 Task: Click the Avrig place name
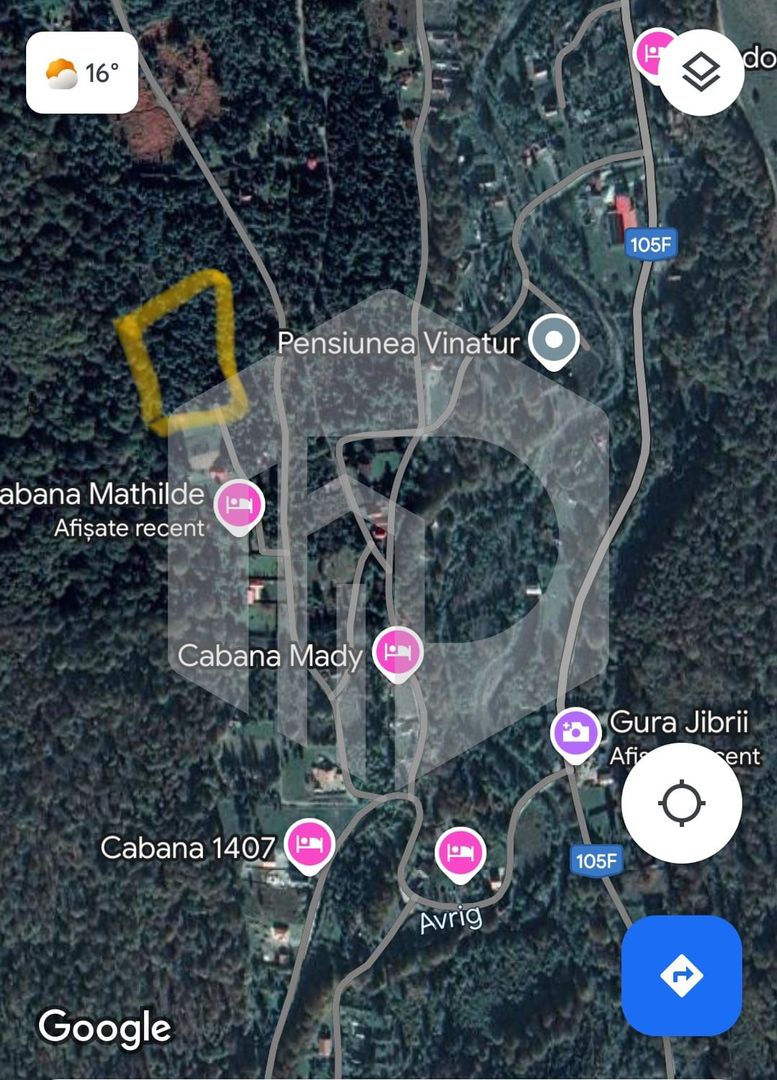tap(451, 915)
